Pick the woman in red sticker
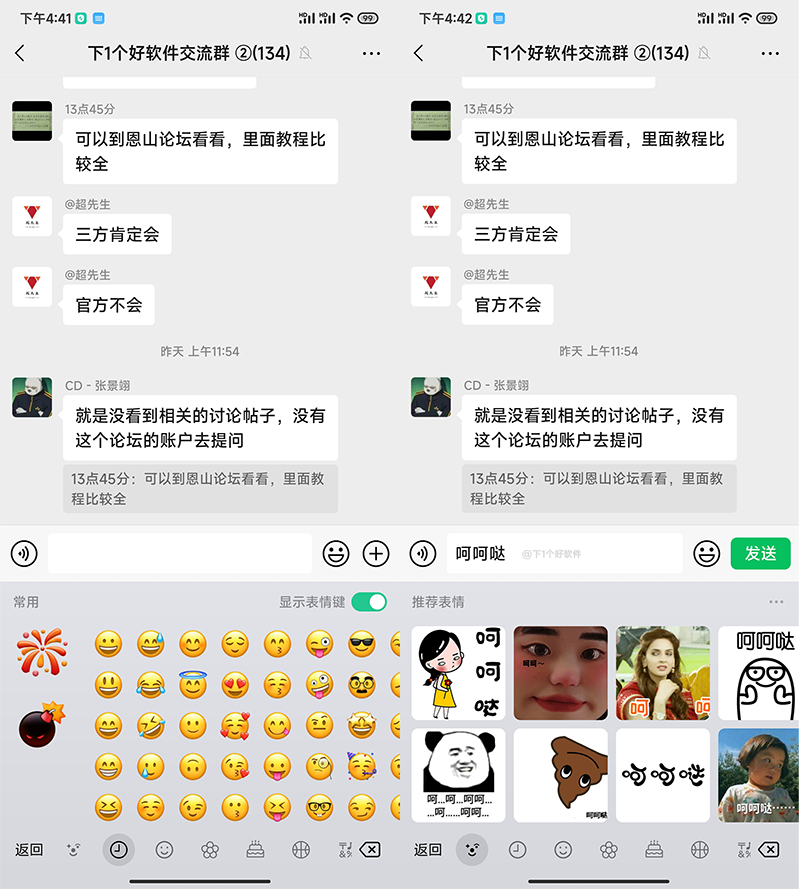The image size is (800, 889). coord(662,673)
